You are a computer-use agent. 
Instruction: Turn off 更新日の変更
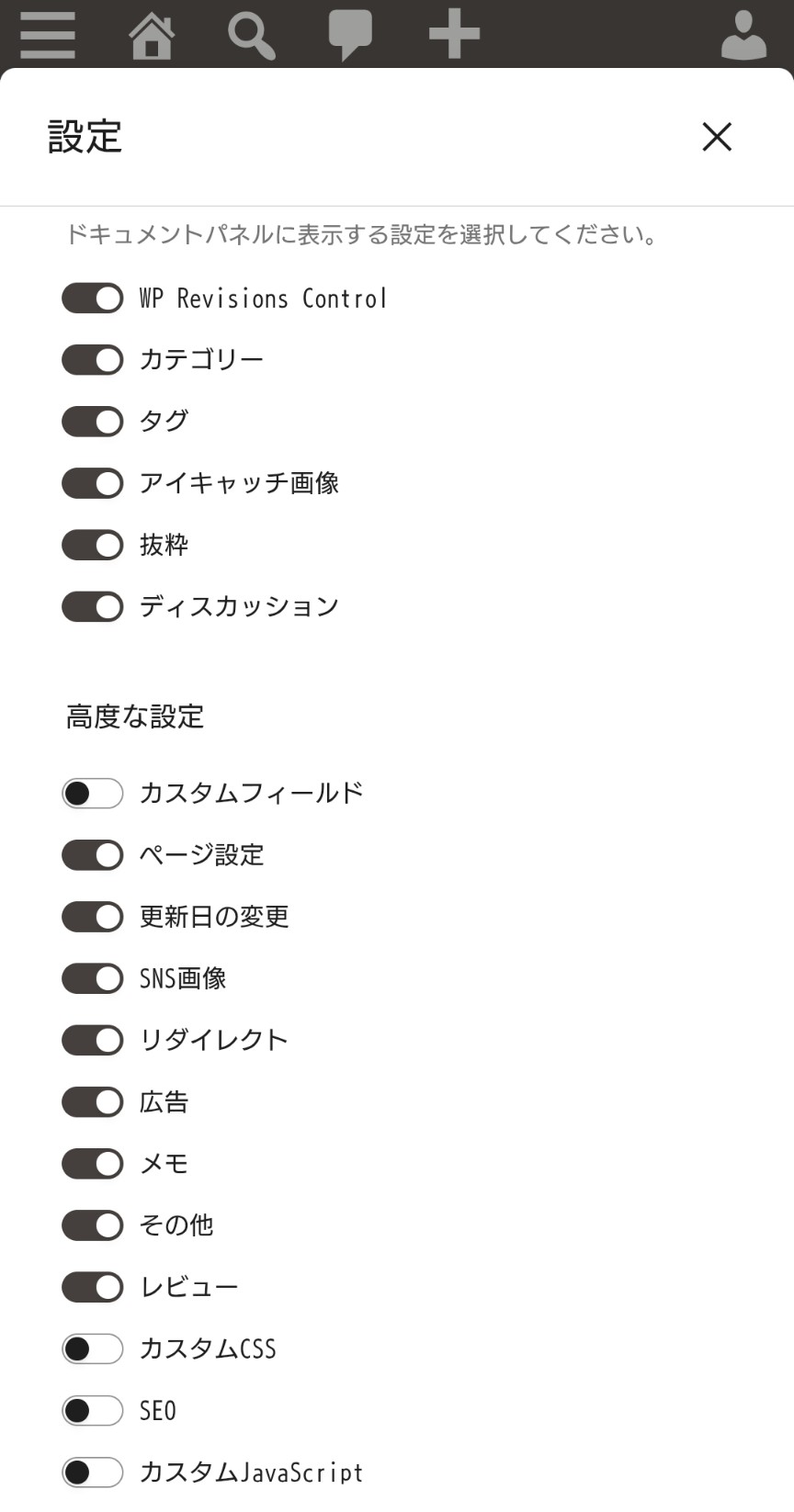coord(92,917)
